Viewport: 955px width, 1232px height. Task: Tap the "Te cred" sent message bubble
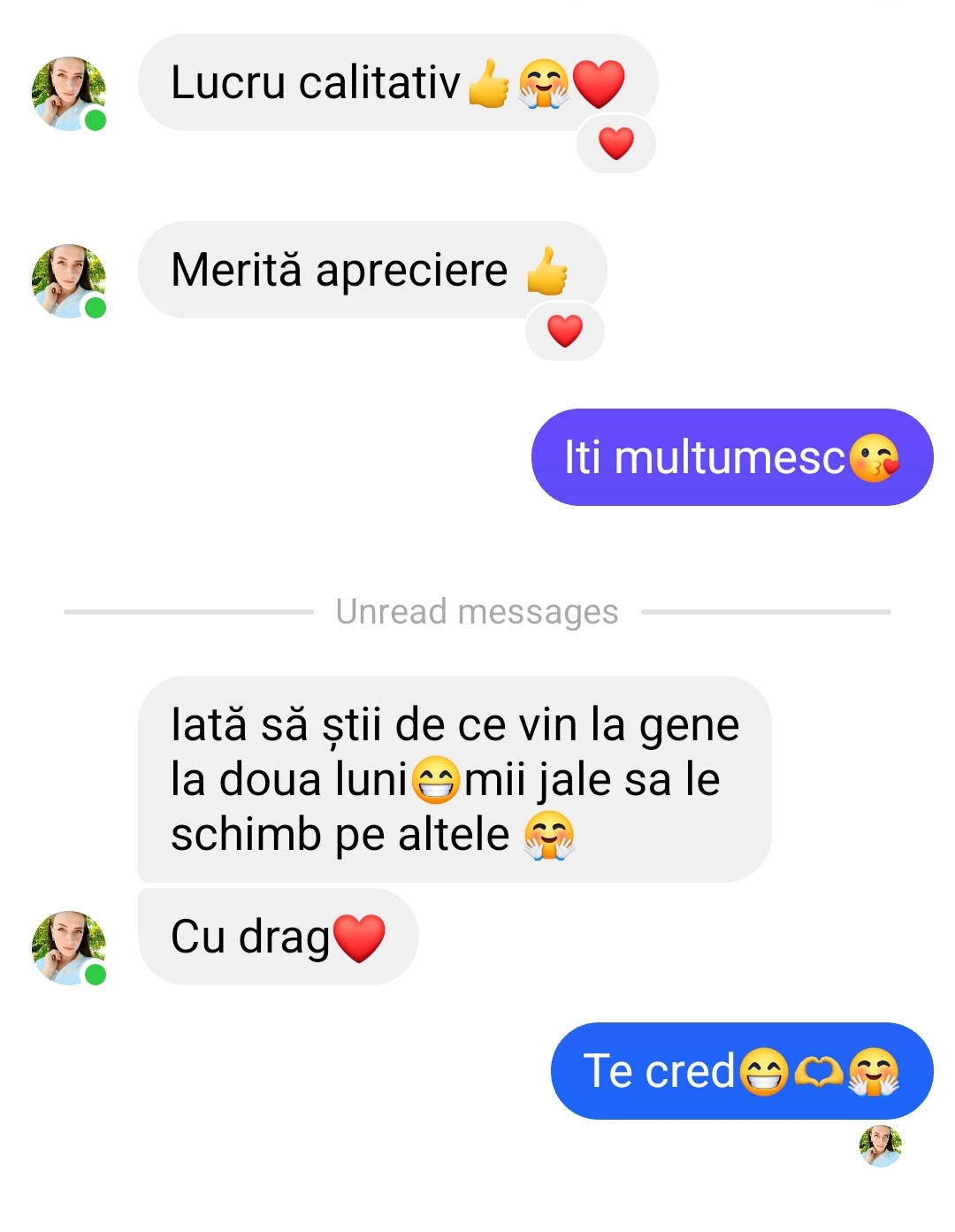[x=741, y=1071]
